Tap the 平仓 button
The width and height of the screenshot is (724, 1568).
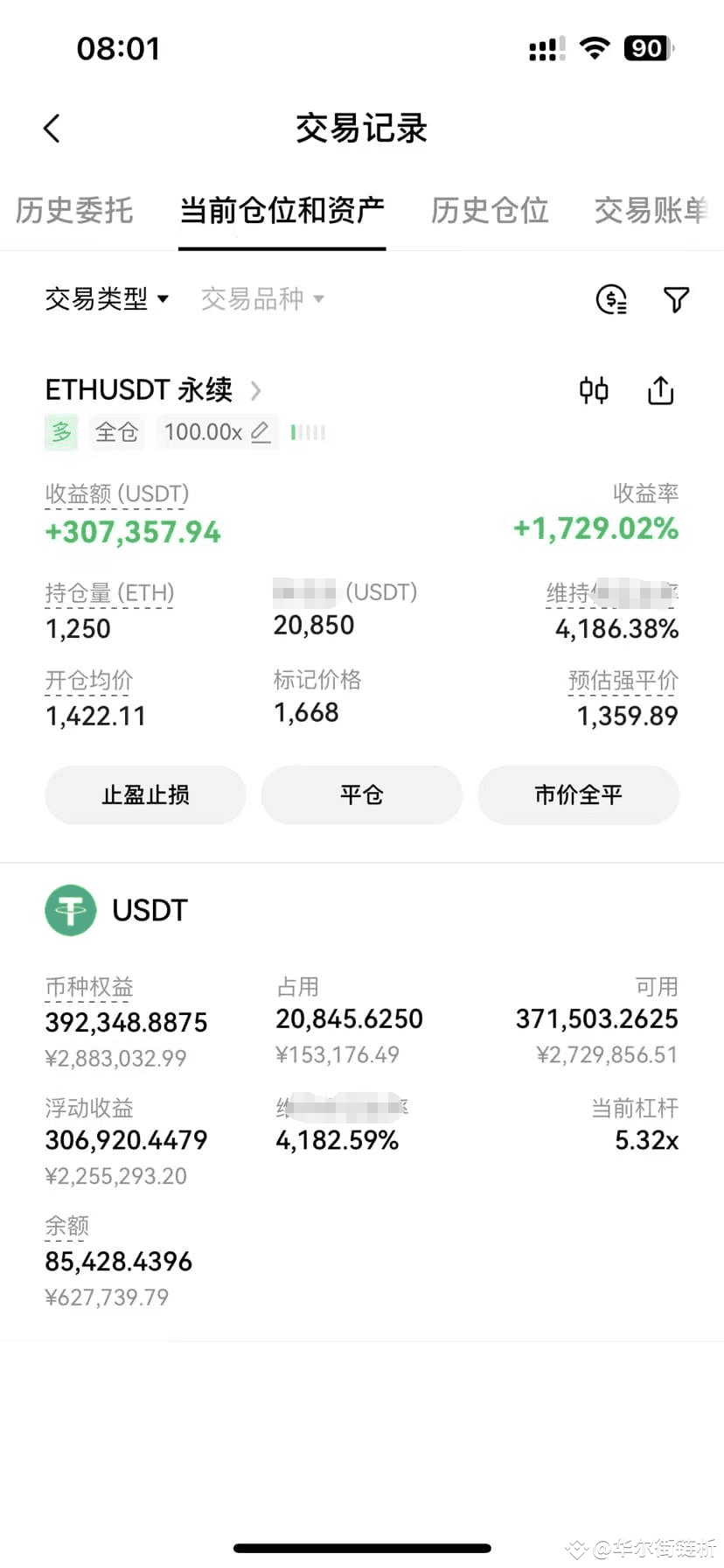[361, 794]
